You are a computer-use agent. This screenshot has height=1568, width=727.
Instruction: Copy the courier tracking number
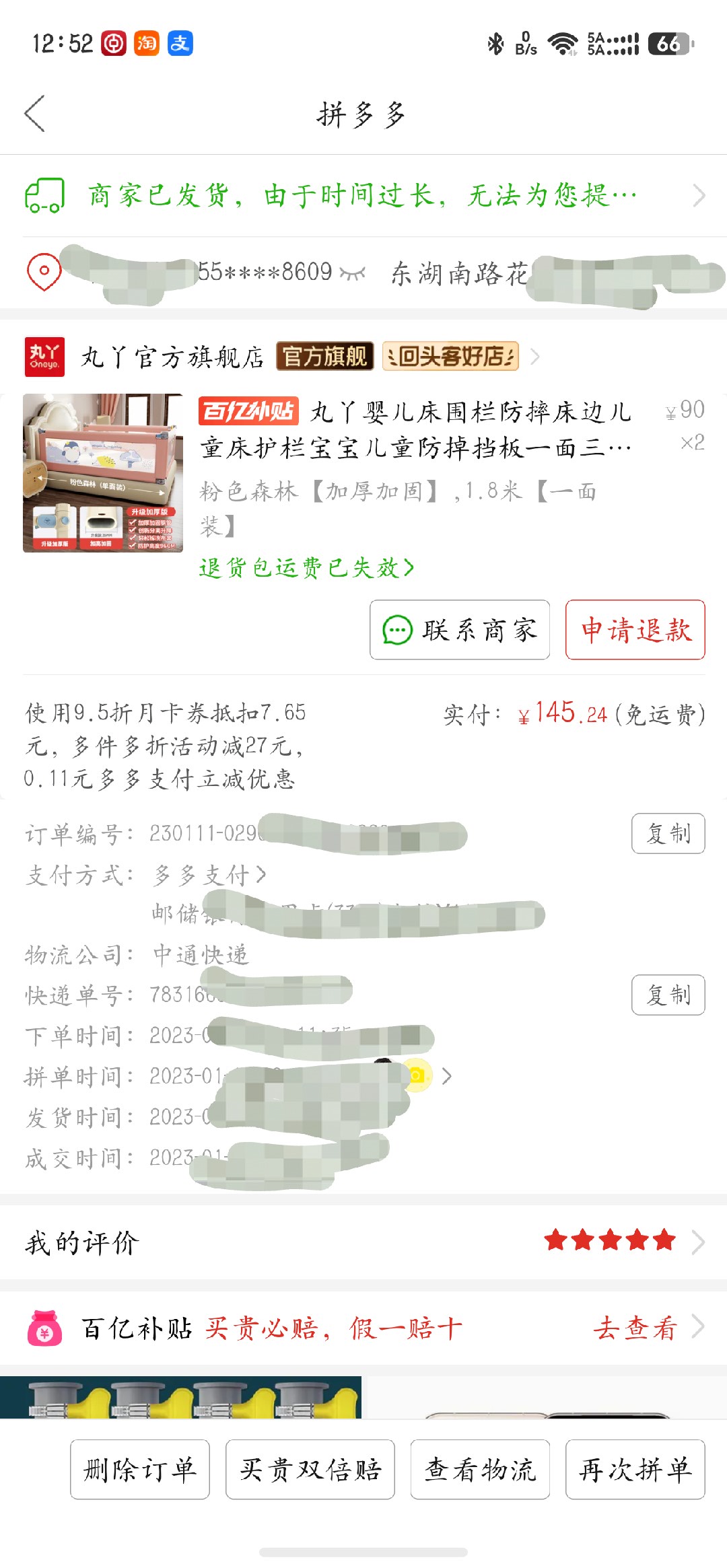coord(668,995)
